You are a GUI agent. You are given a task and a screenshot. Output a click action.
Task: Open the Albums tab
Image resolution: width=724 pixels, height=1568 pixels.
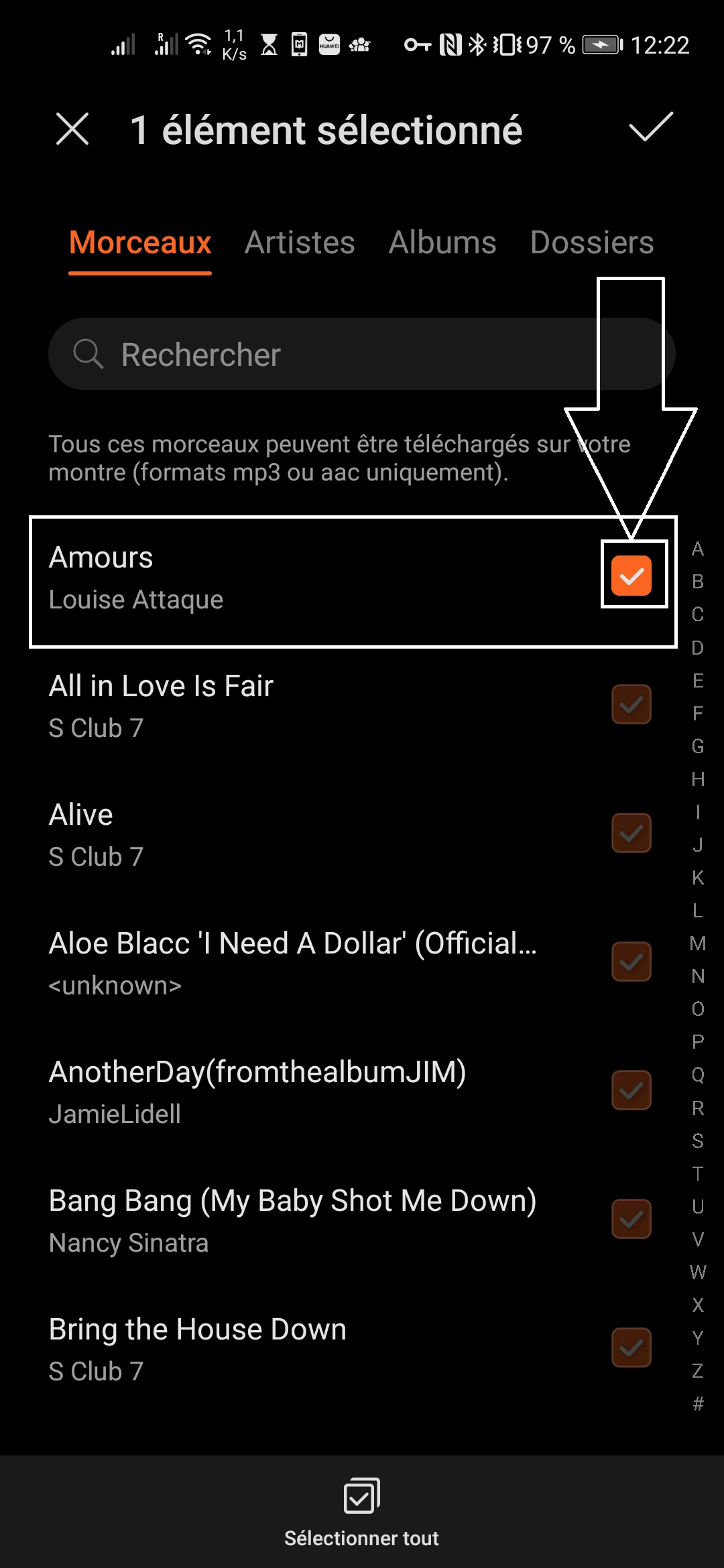tap(442, 243)
